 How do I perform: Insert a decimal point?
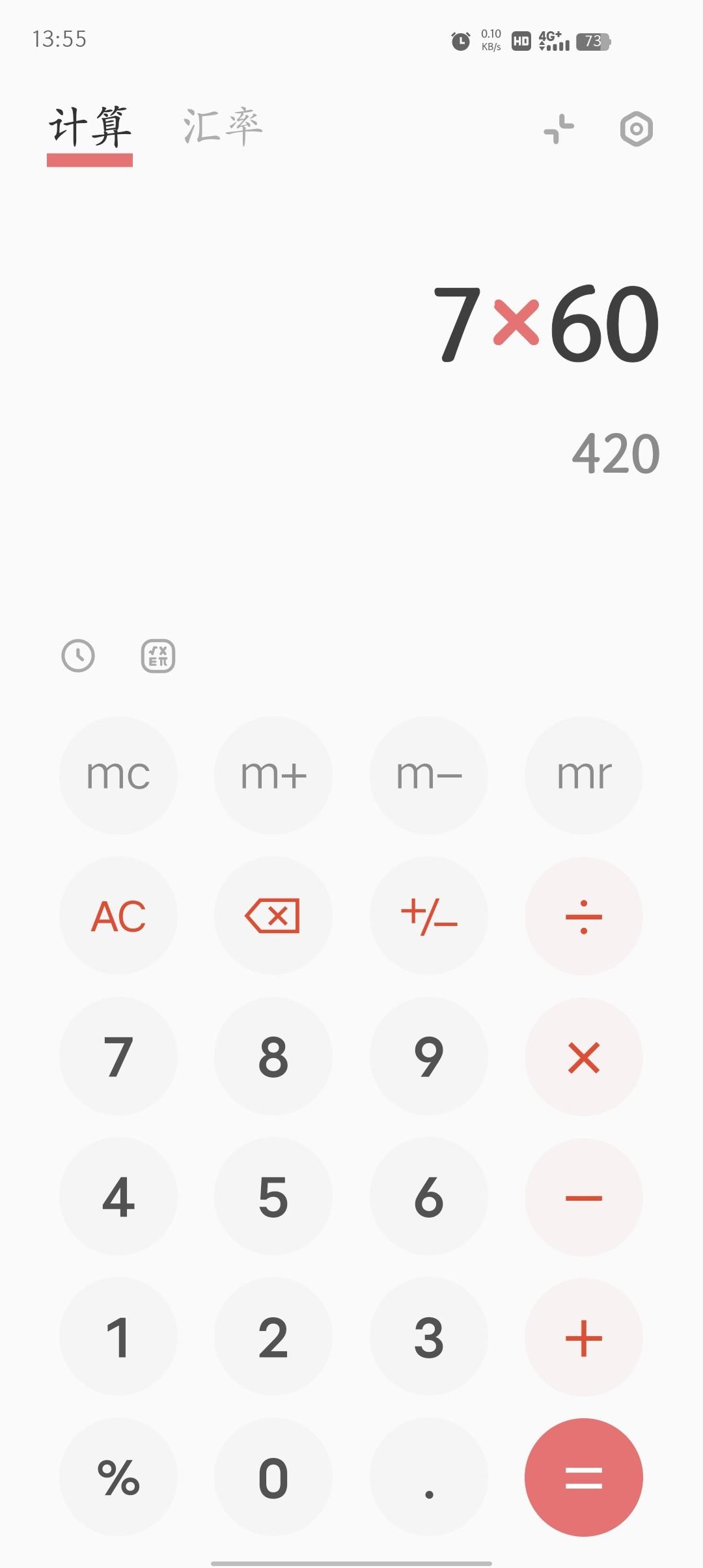pyautogui.click(x=429, y=1478)
